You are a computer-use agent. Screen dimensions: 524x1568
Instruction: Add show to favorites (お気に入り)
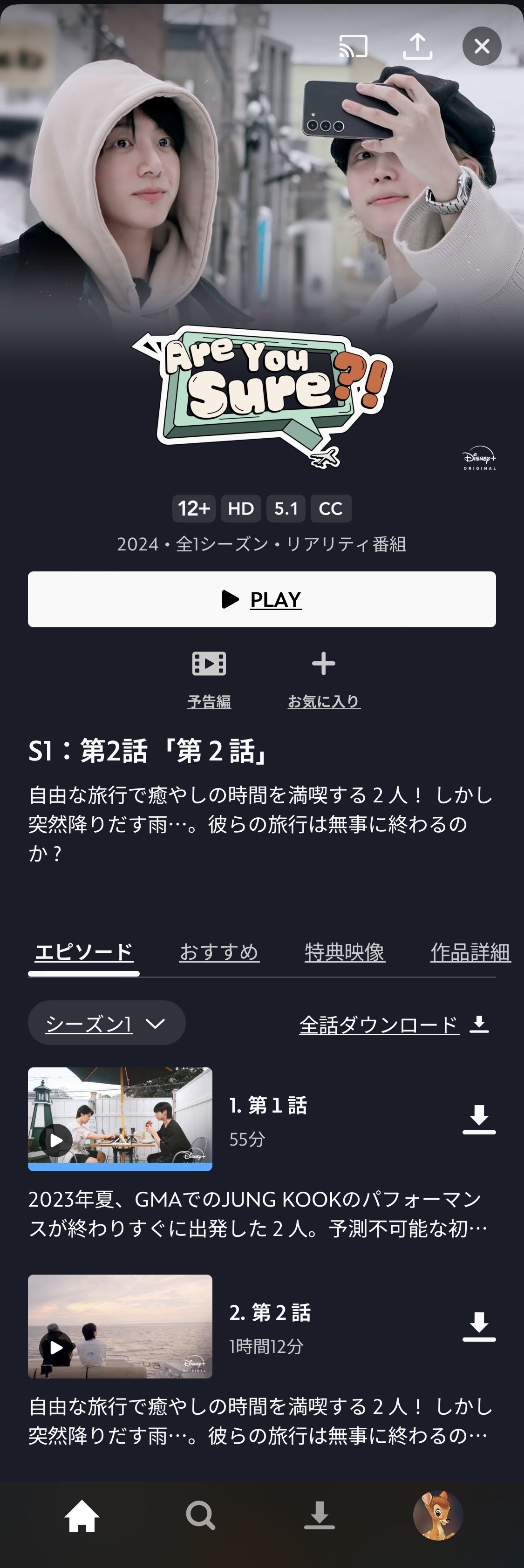click(x=324, y=679)
